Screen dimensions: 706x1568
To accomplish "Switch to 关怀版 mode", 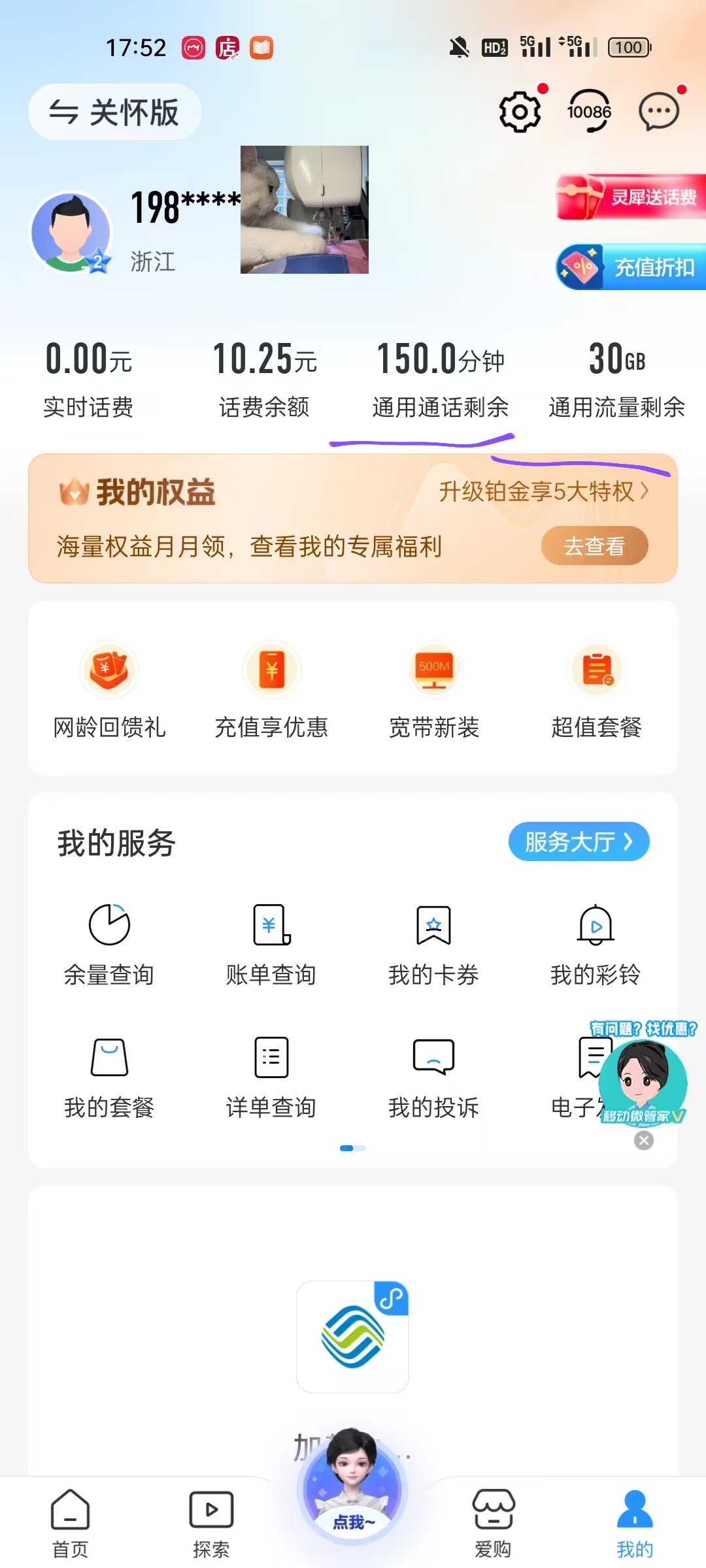I will coord(114,112).
